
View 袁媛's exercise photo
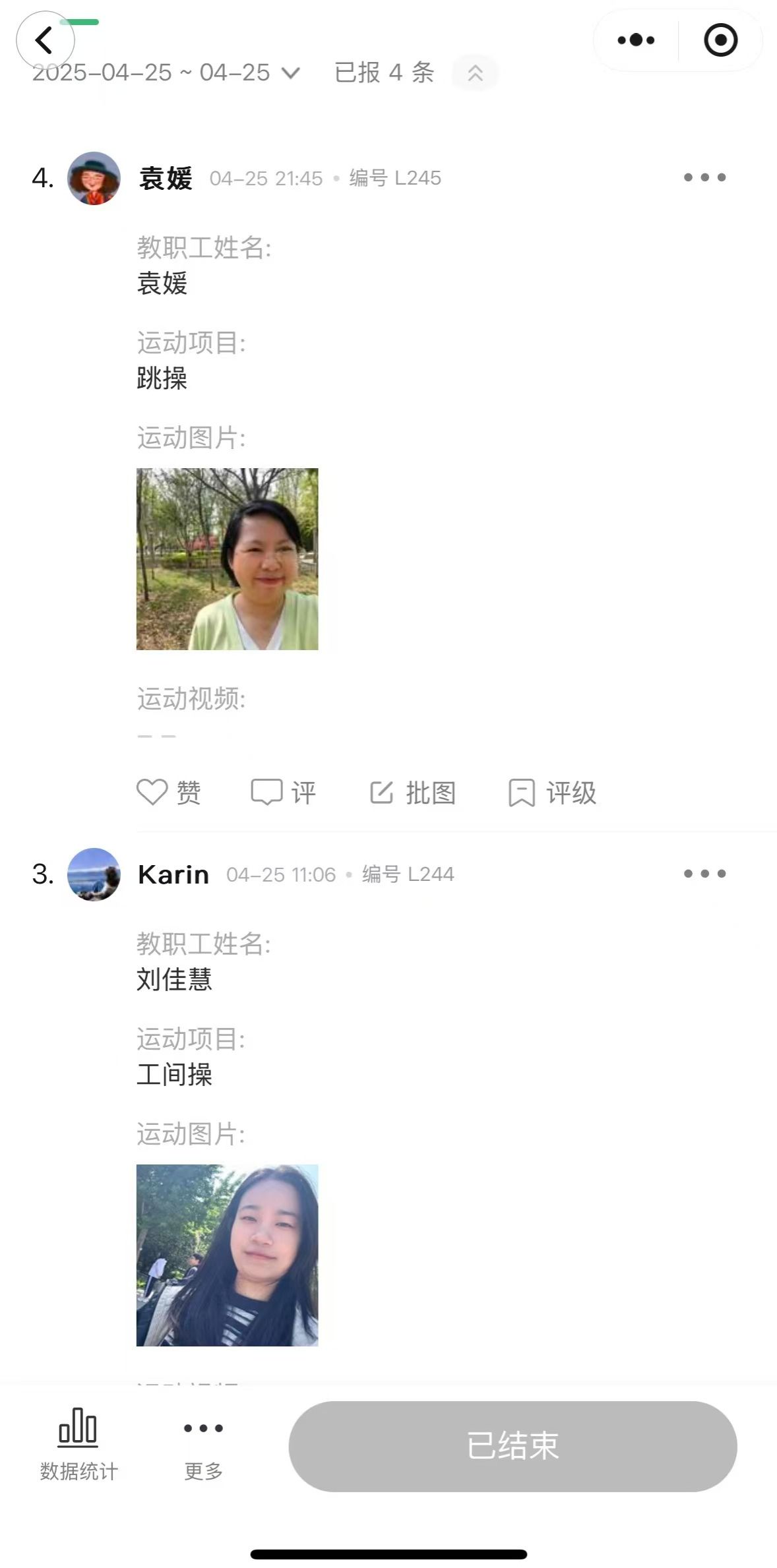click(x=227, y=559)
